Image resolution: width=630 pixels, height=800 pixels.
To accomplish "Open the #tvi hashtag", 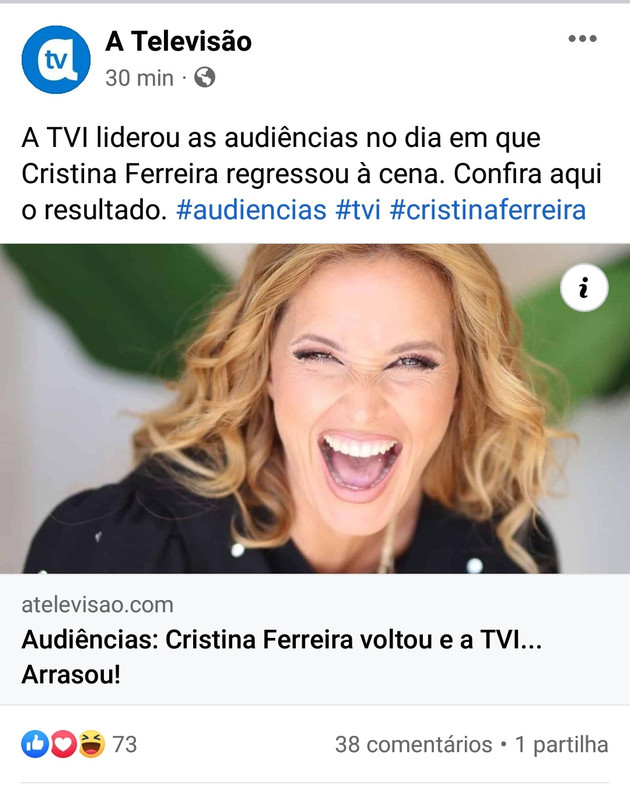I will 358,210.
